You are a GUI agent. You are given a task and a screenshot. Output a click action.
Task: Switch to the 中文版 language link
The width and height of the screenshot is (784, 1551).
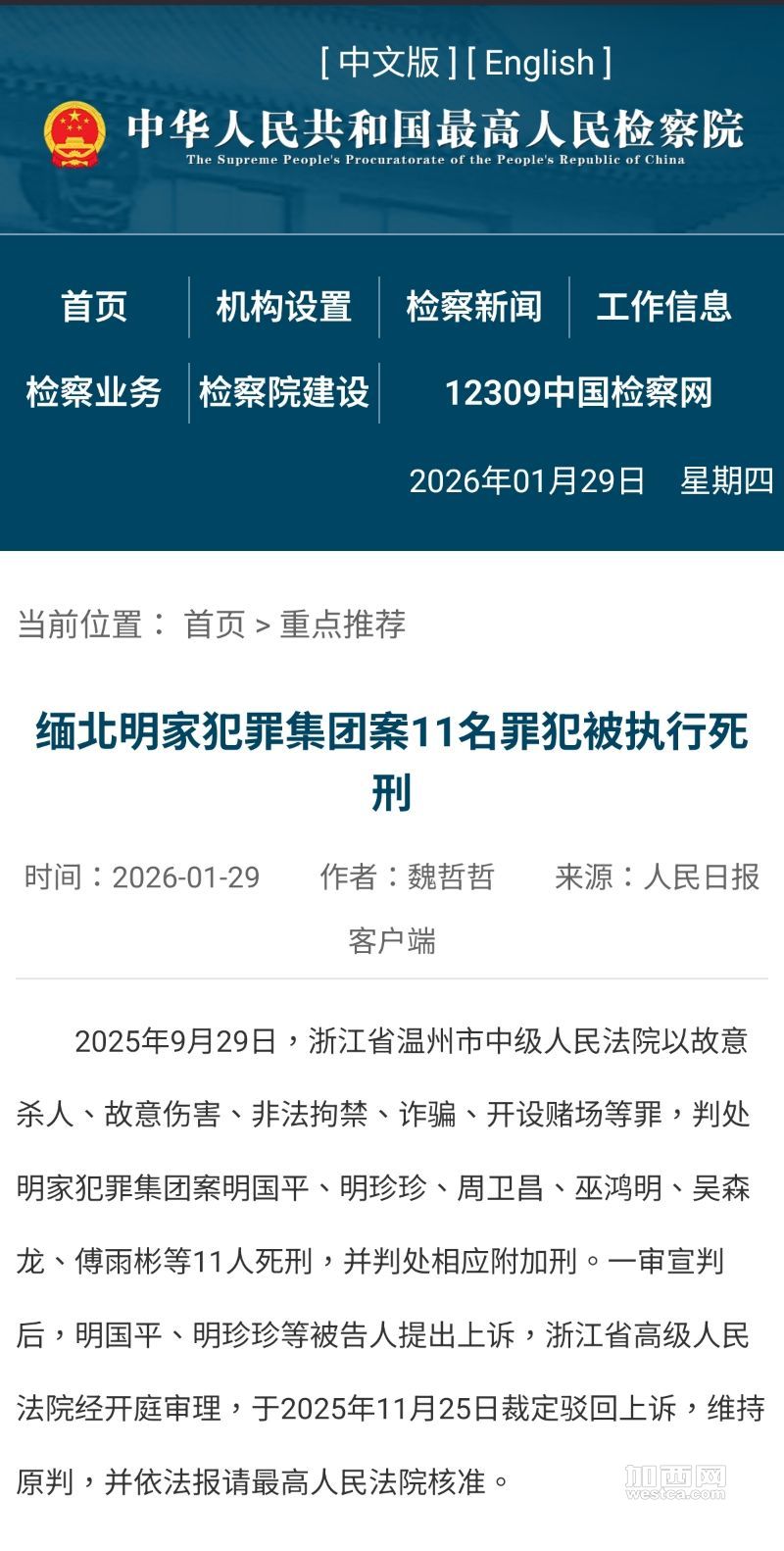[389, 63]
